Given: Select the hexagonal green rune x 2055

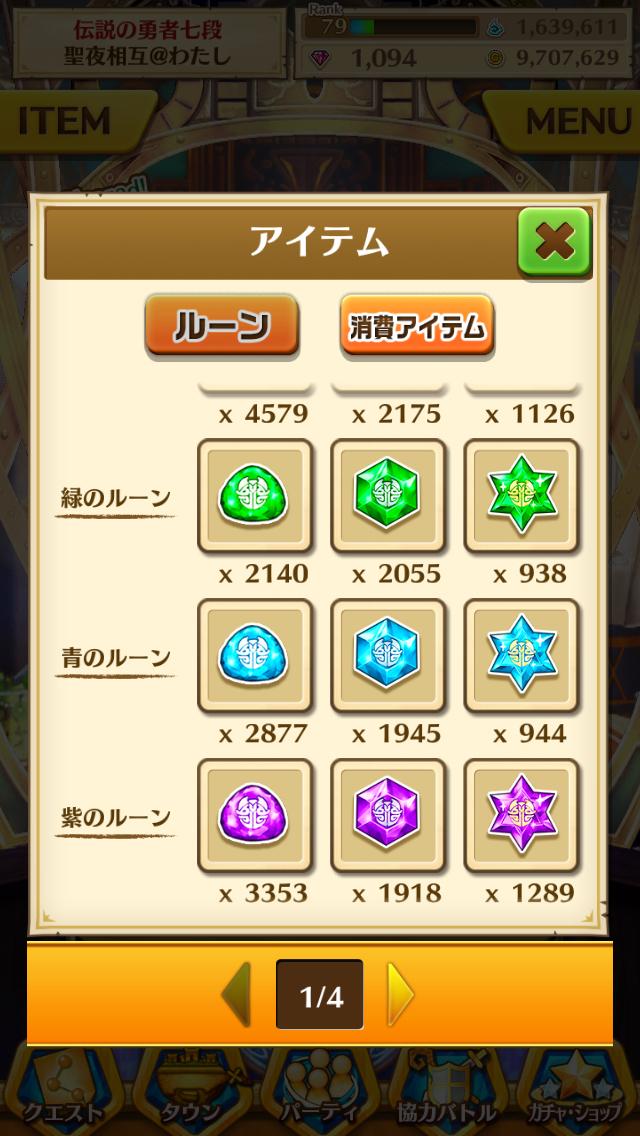Looking at the screenshot, I should coord(388,497).
